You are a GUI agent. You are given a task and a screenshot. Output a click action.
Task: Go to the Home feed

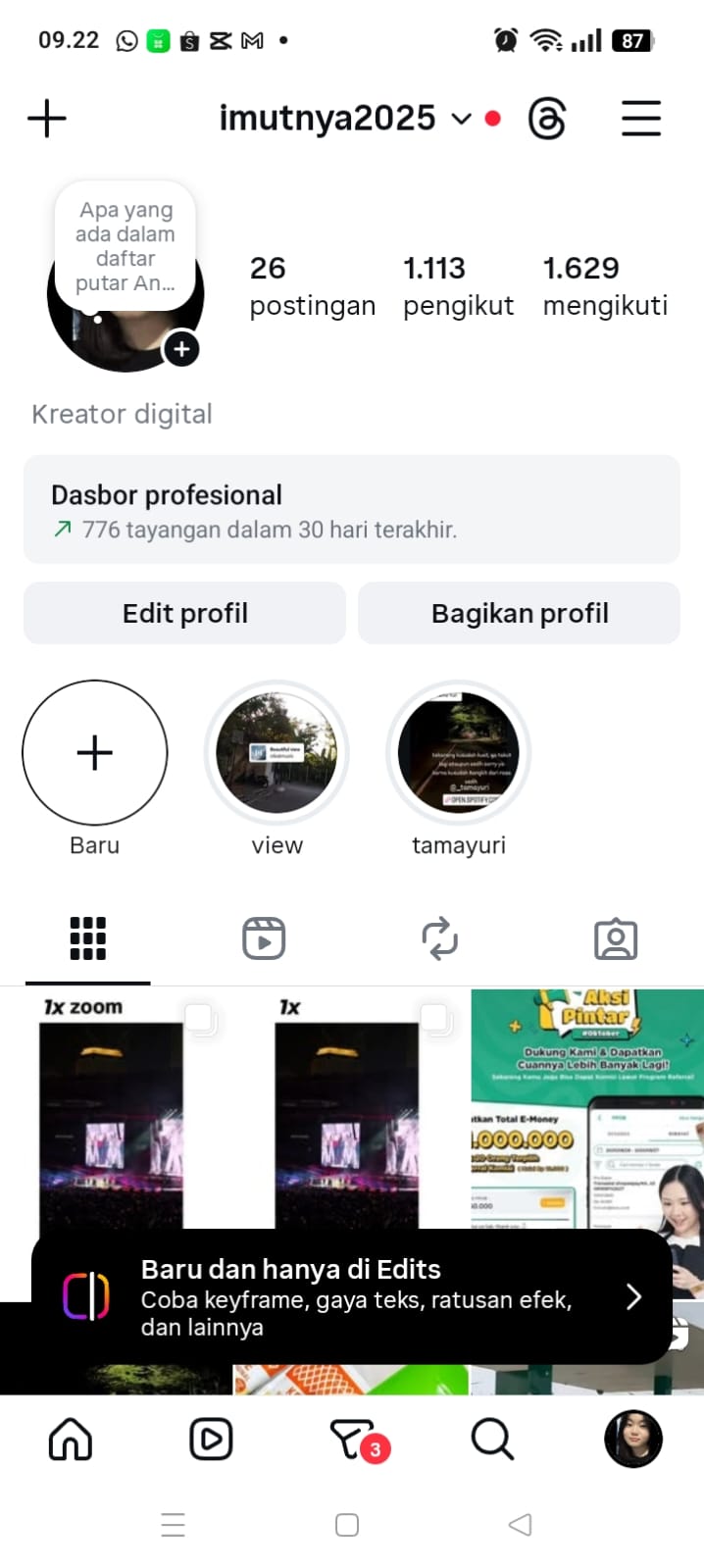pyautogui.click(x=71, y=1439)
